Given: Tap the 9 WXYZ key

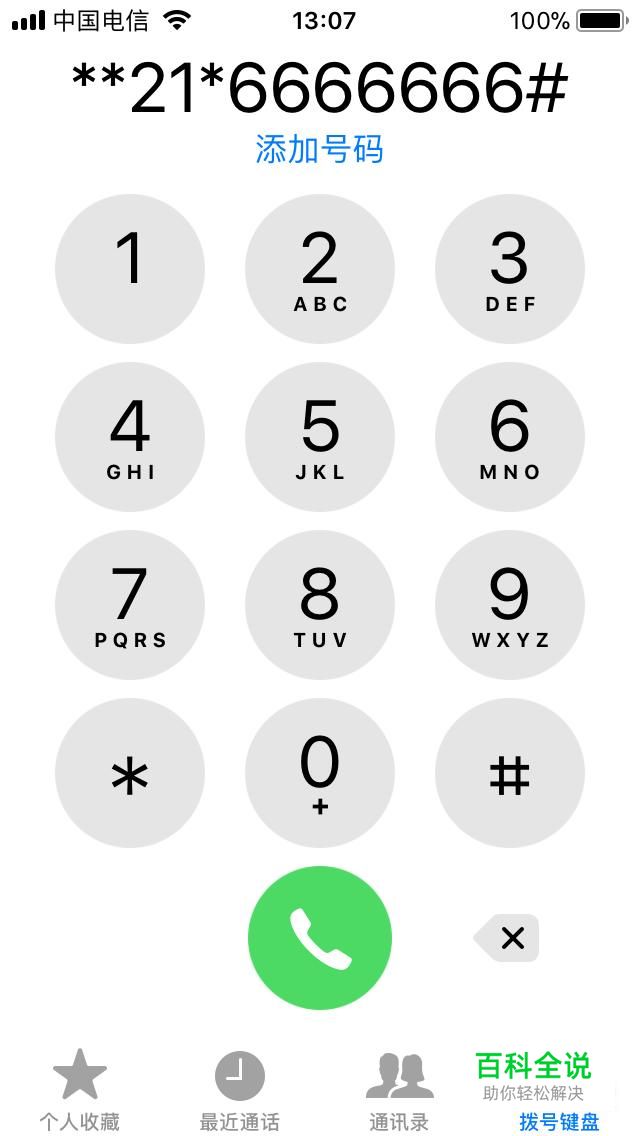Looking at the screenshot, I should click(510, 605).
